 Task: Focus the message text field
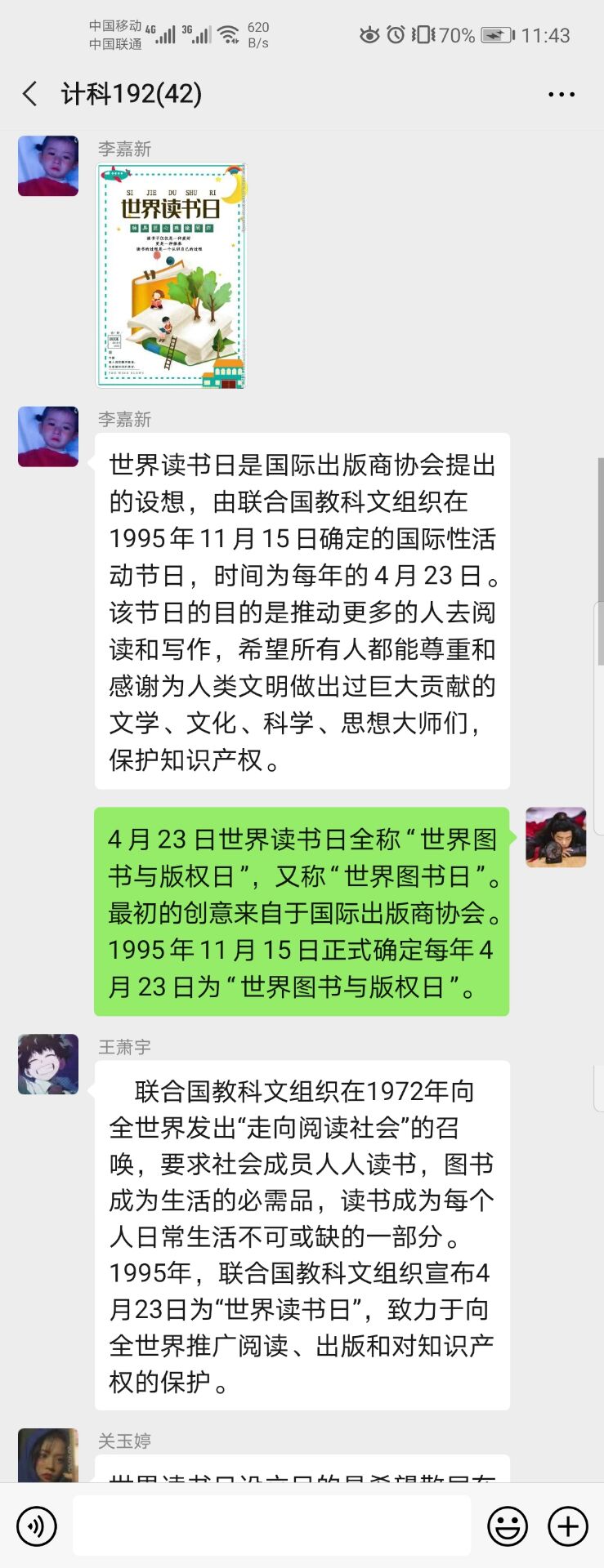click(x=271, y=1526)
